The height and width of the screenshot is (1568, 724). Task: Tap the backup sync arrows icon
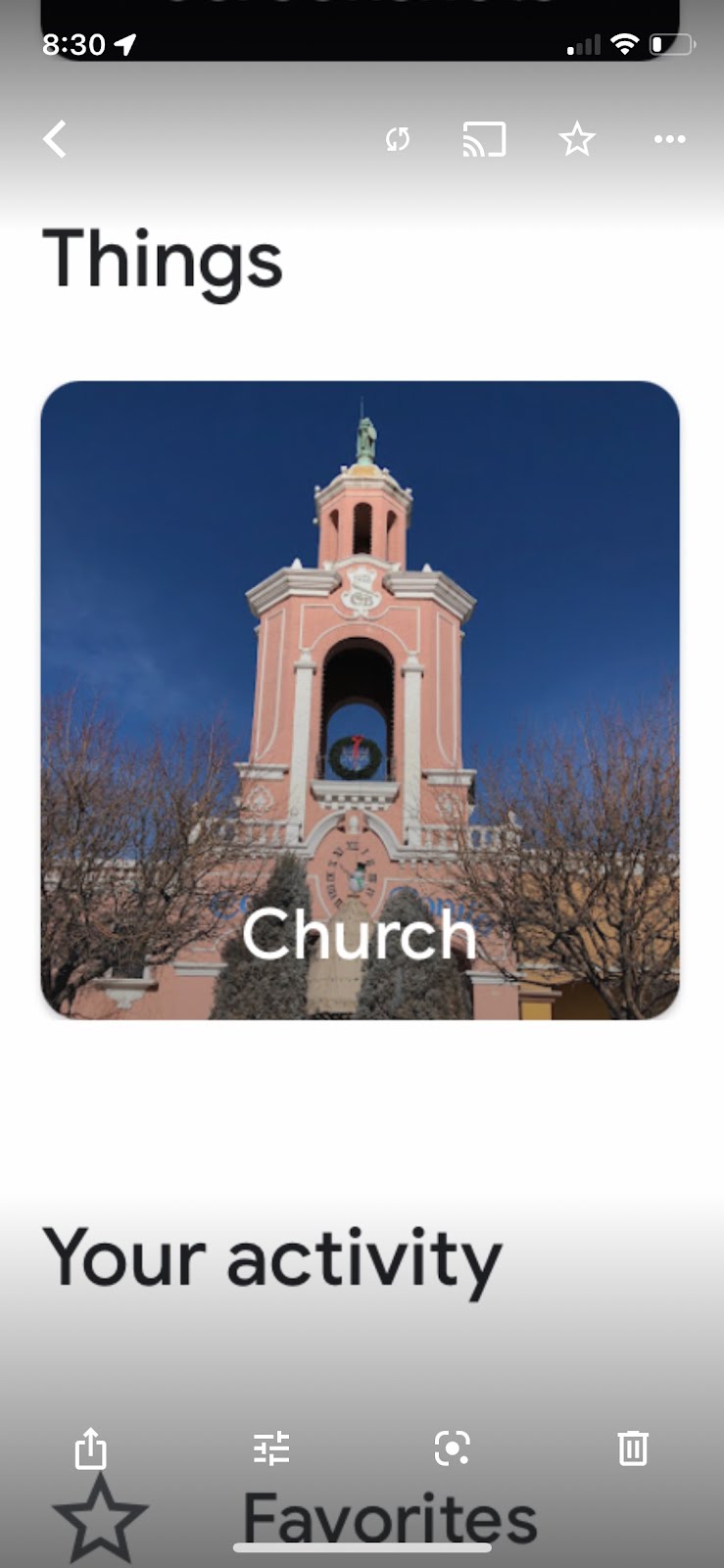[397, 139]
